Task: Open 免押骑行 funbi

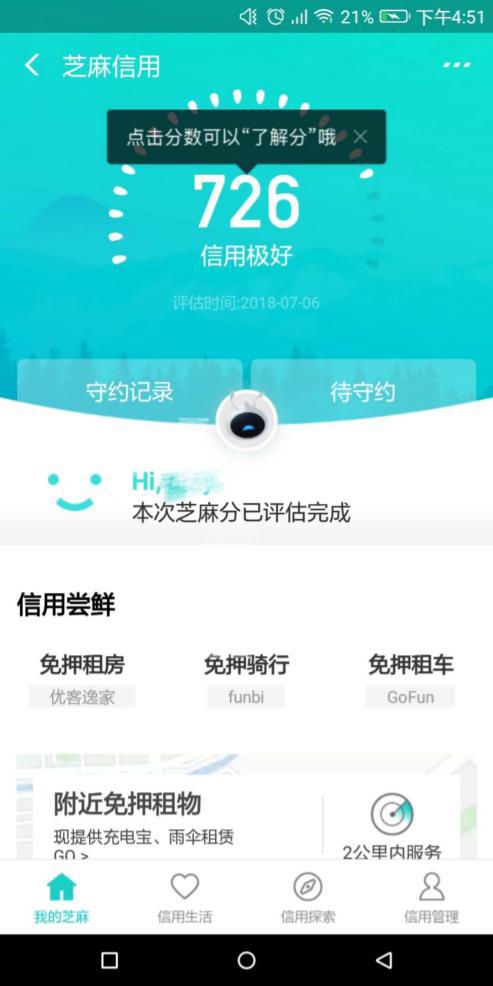Action: 246,679
